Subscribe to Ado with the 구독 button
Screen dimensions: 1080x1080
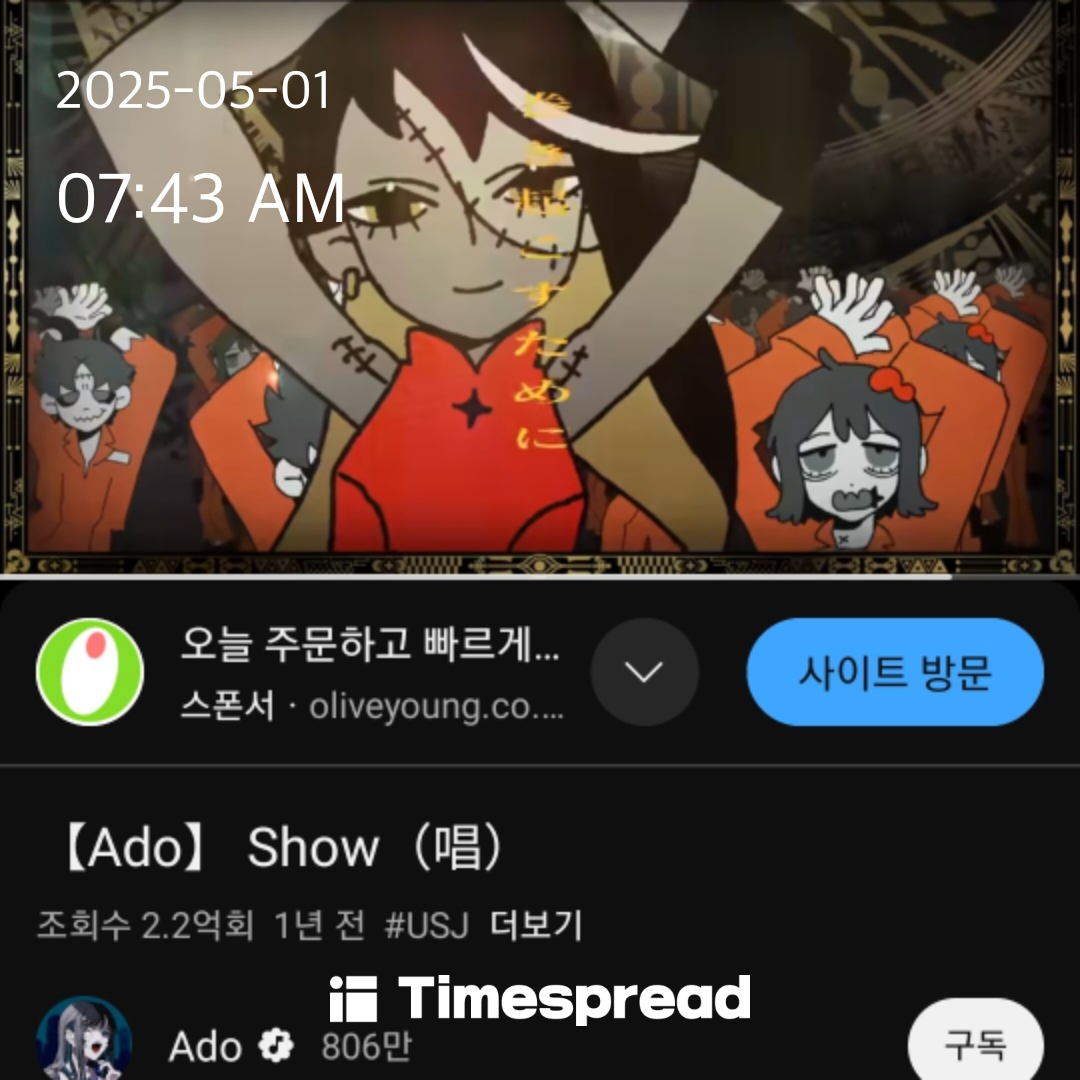click(974, 1046)
